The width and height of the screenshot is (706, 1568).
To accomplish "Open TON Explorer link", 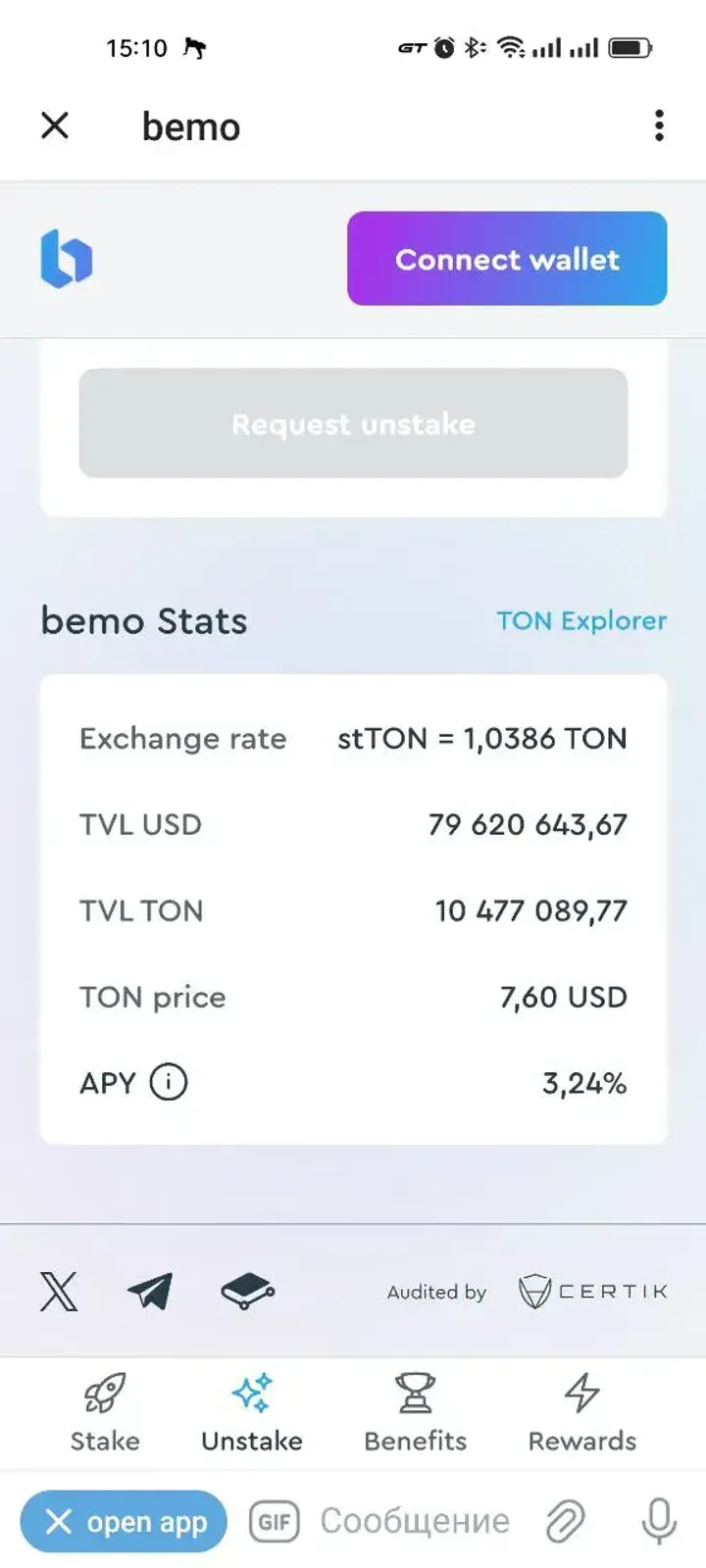I will [x=580, y=620].
